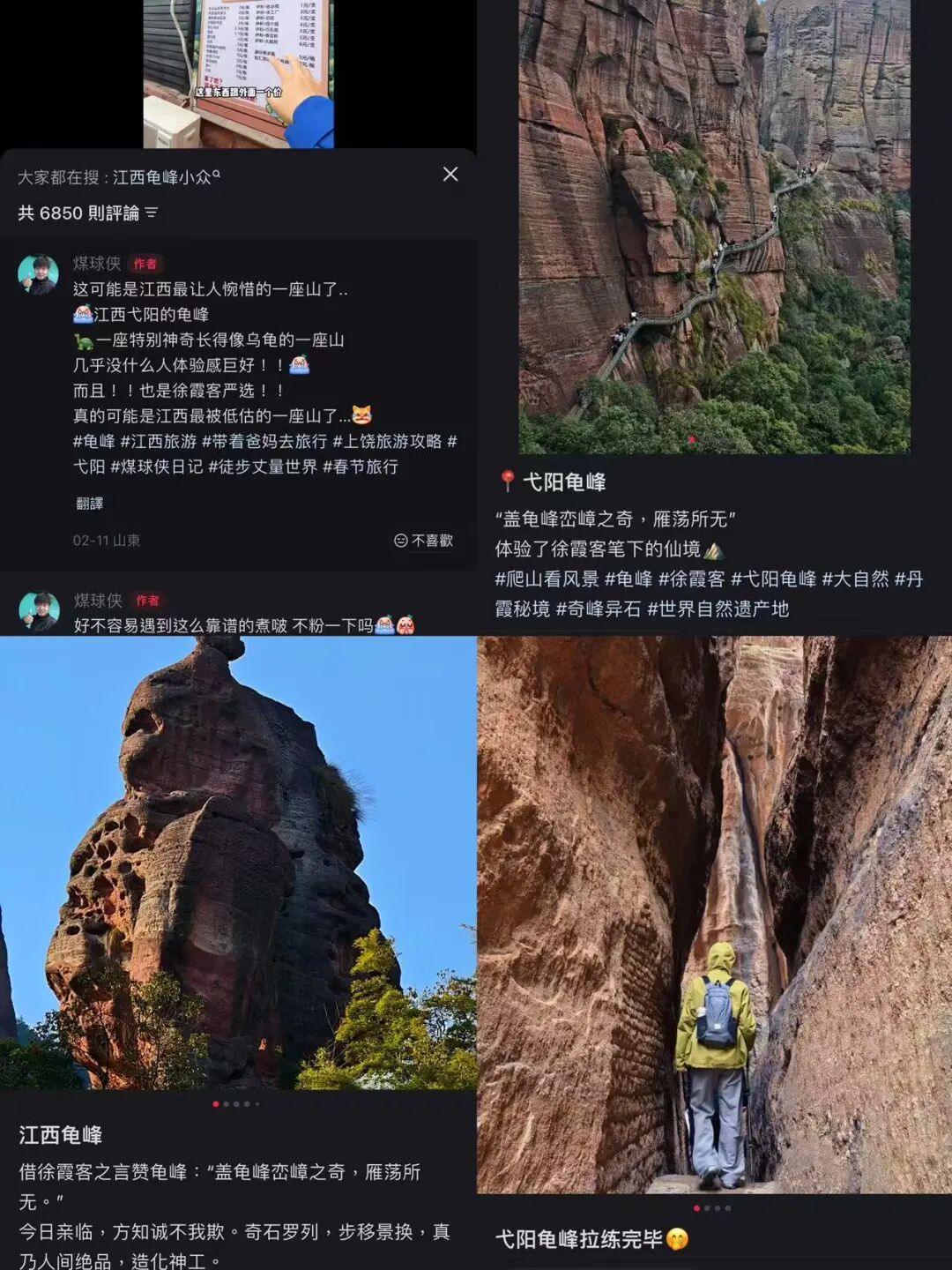
Task: Click 翻譯 to translate the comment
Action: click(89, 501)
